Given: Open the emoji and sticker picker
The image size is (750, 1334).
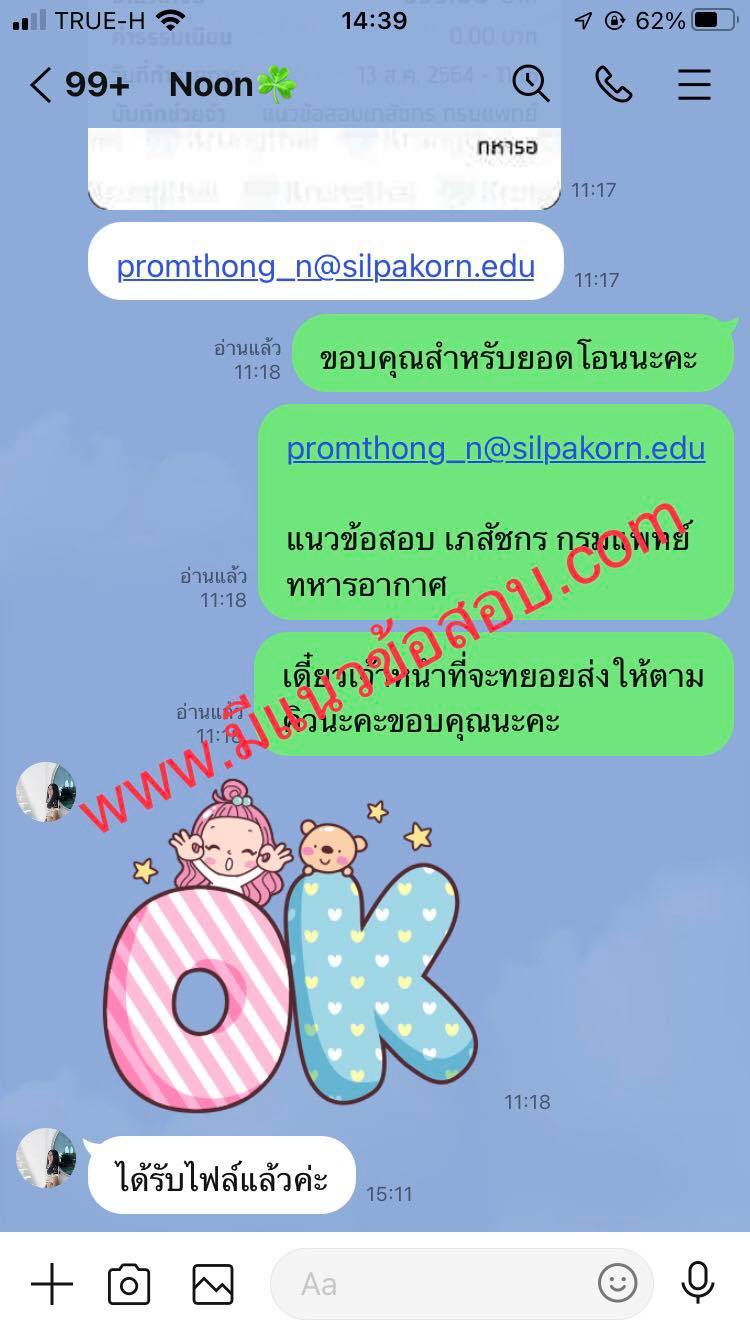Looking at the screenshot, I should (x=617, y=1284).
